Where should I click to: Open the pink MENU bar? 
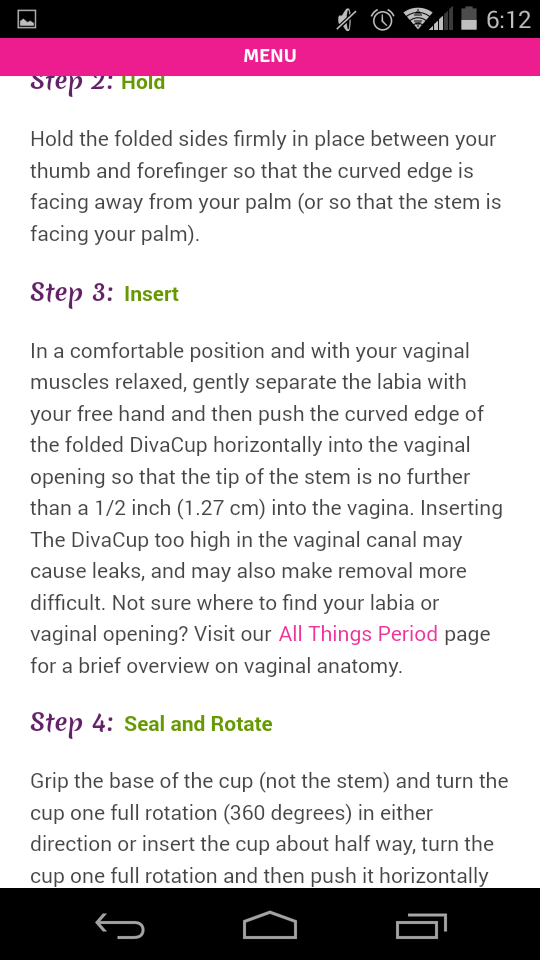[x=270, y=56]
